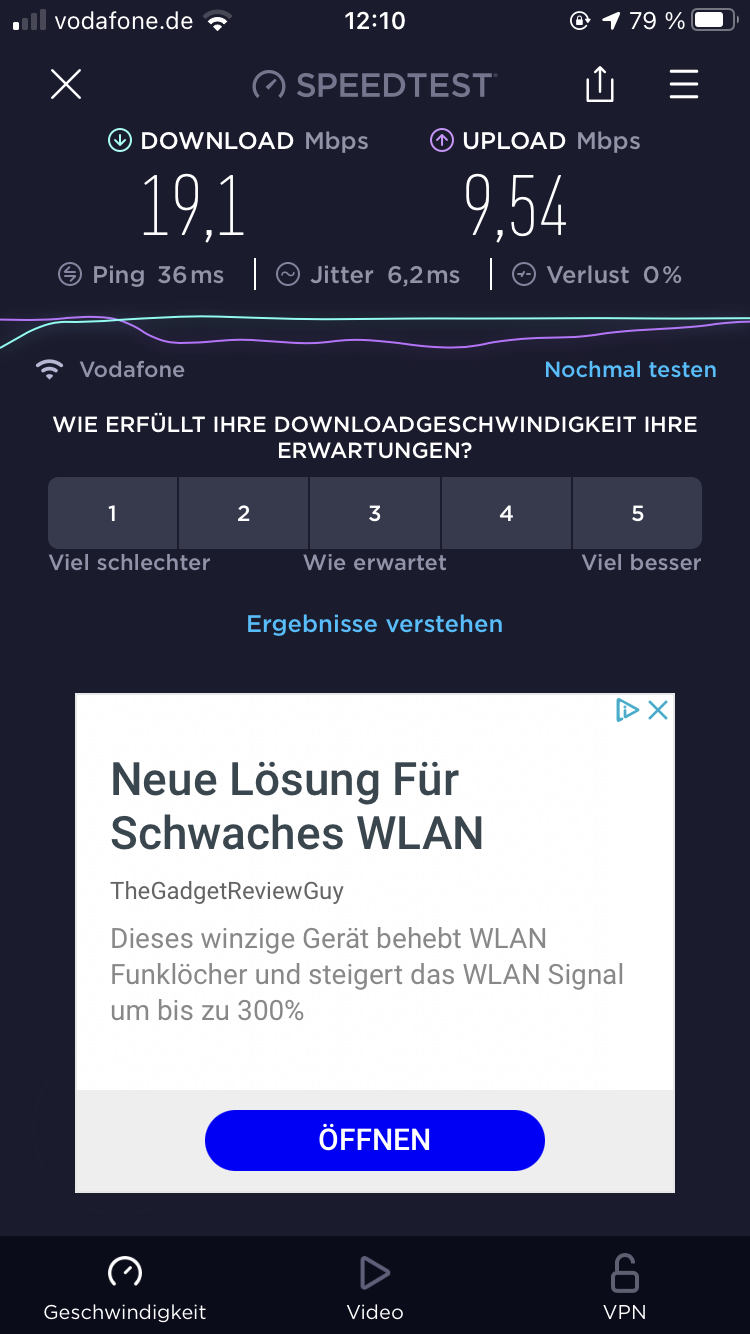Open the ad info triangle icon
750x1334 pixels.
627,710
